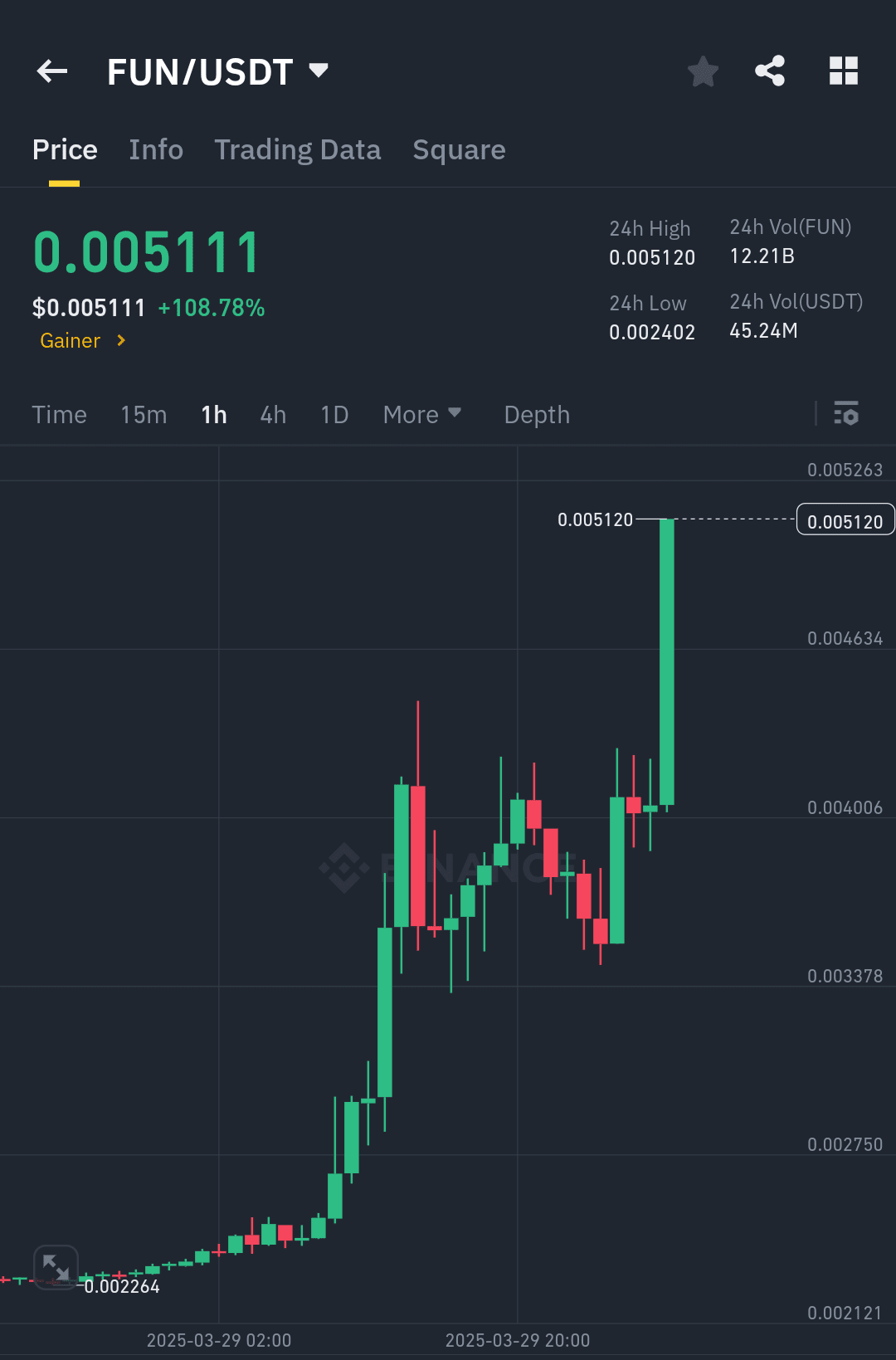Open the Trading Data tab
896x1360 pixels.
point(298,149)
